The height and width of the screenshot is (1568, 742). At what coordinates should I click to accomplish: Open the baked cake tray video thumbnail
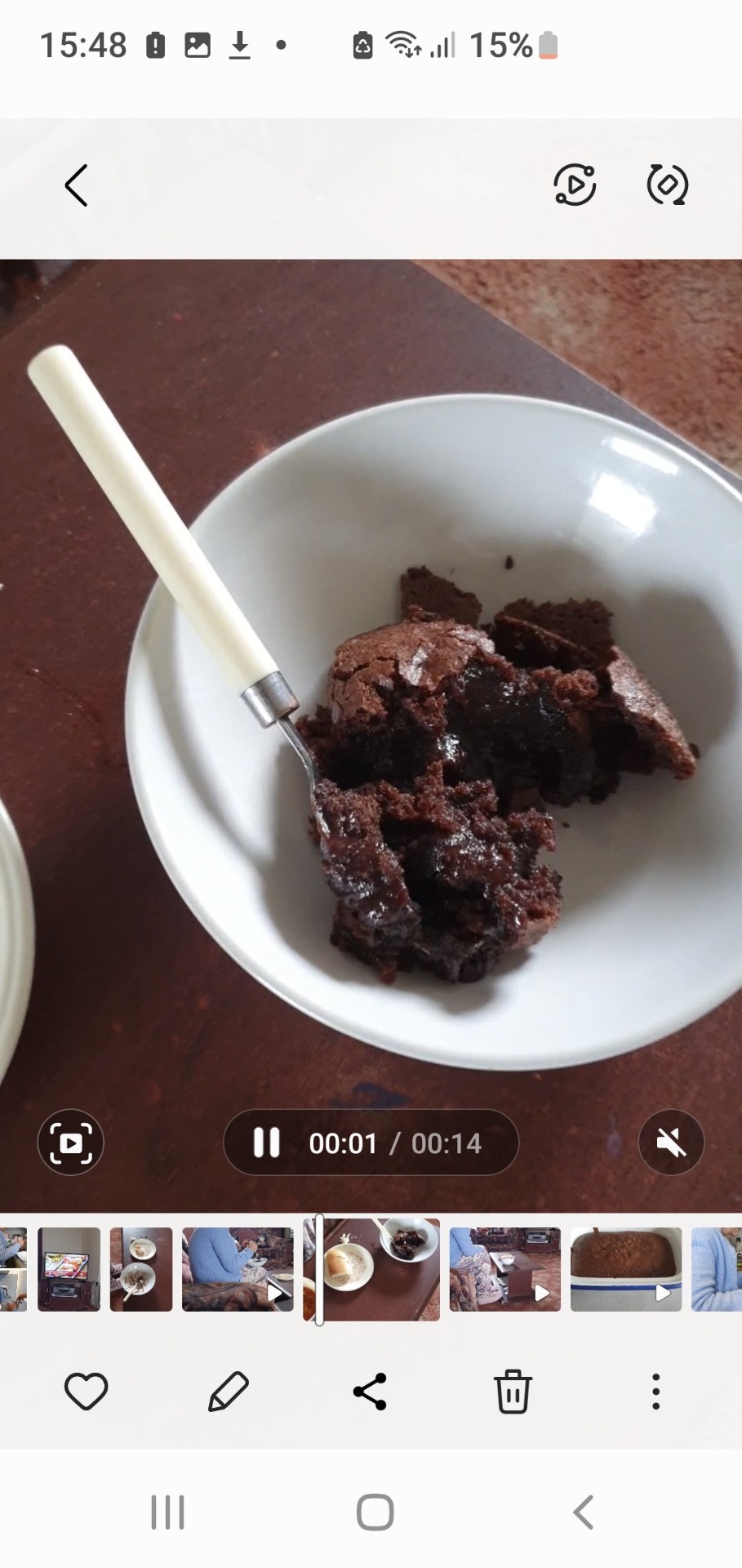click(x=625, y=1269)
